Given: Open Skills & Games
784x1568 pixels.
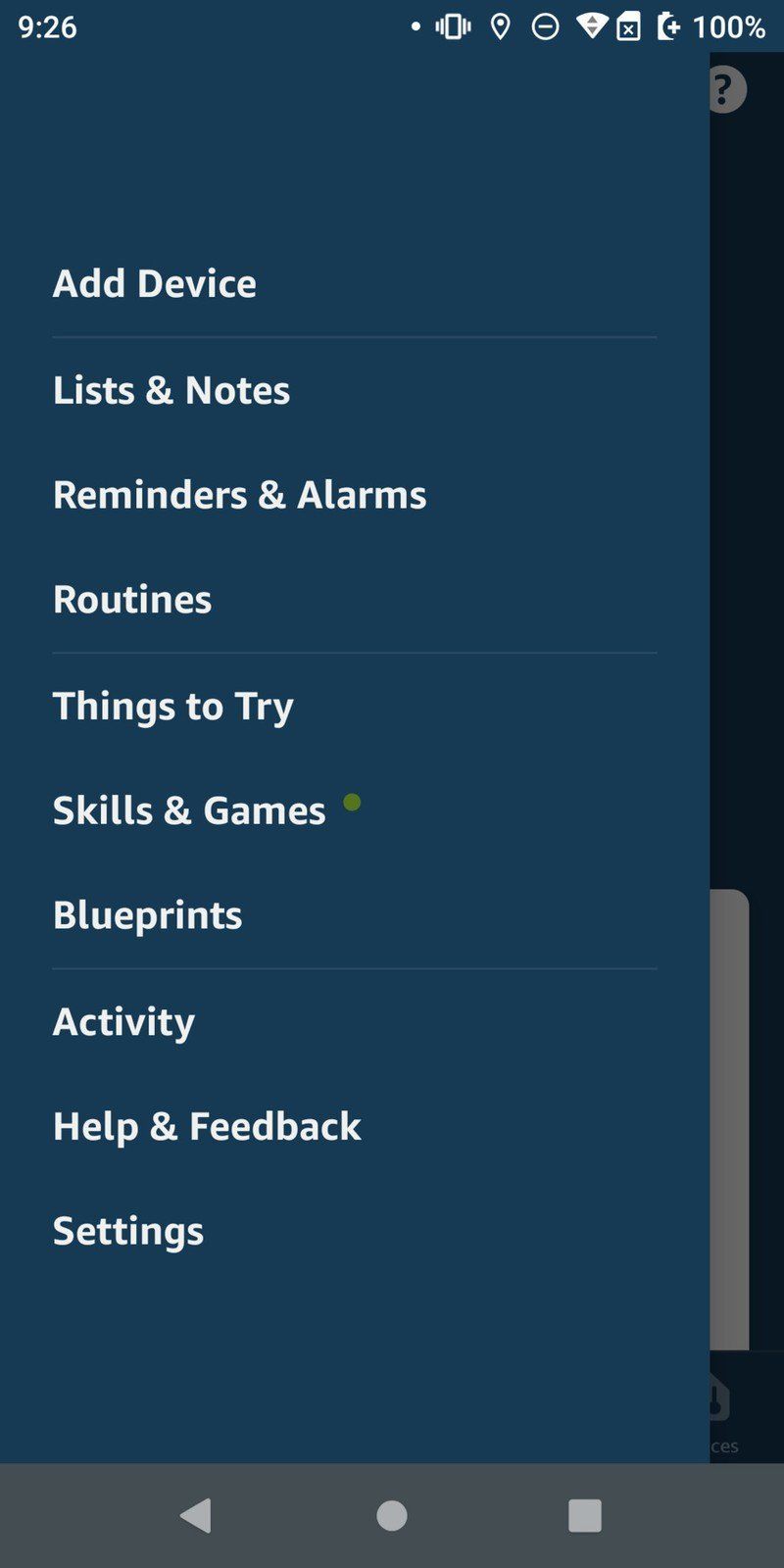Looking at the screenshot, I should pyautogui.click(x=189, y=810).
